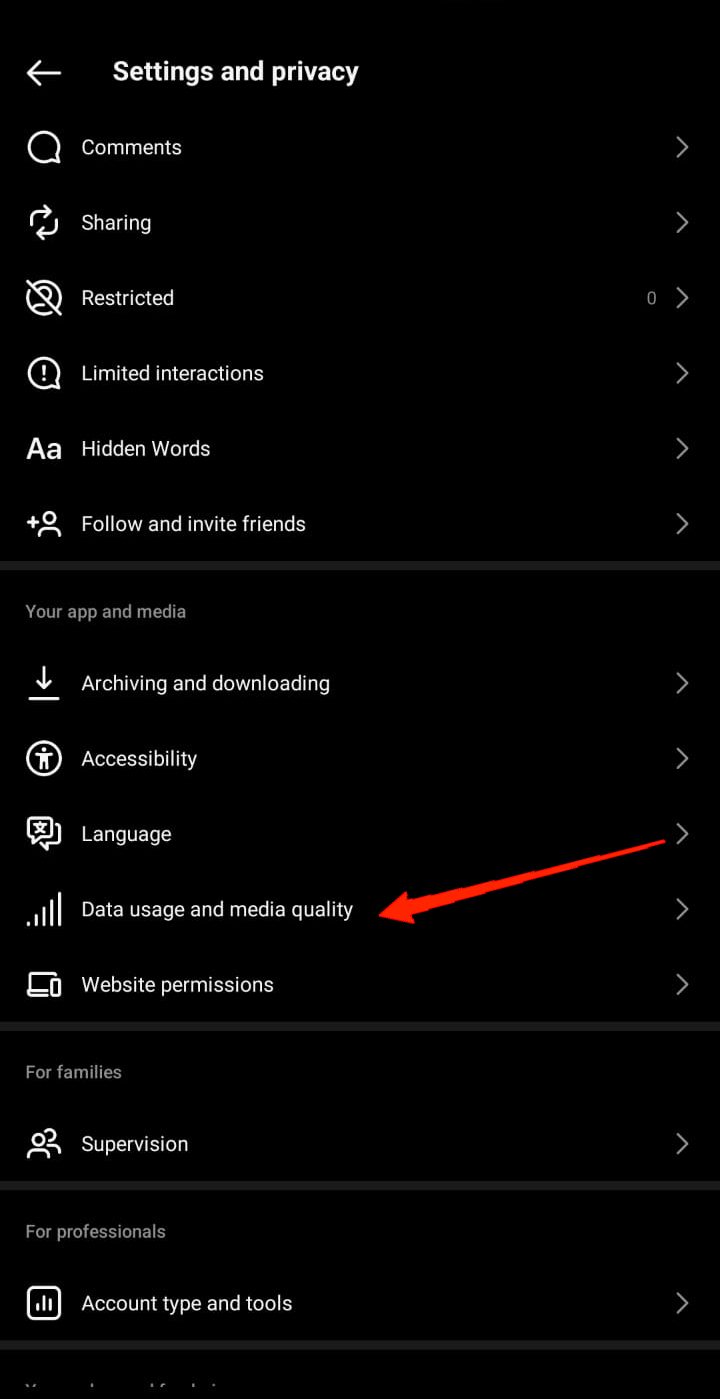Open Archiving and downloading

(x=360, y=683)
